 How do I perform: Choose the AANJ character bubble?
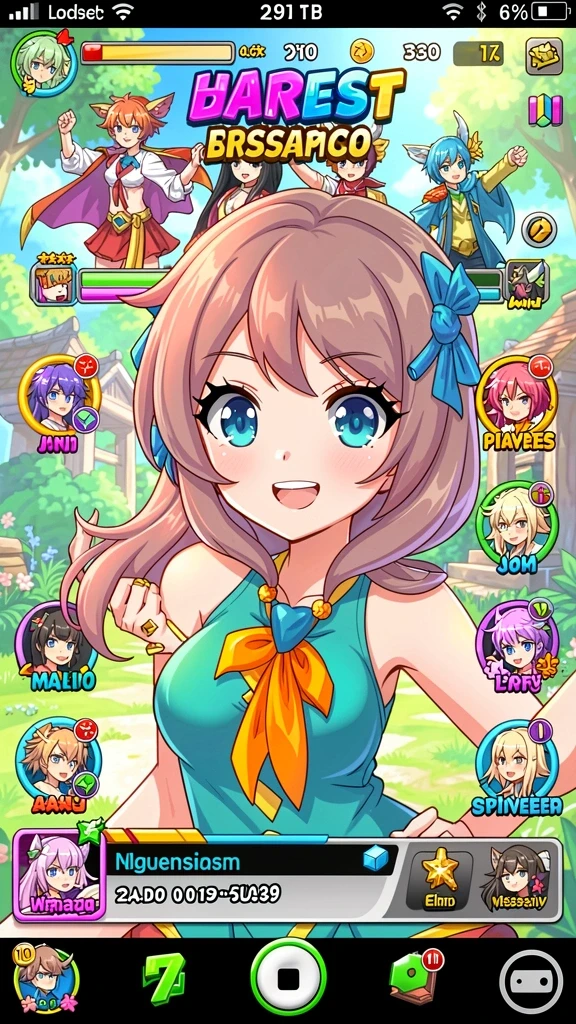pyautogui.click(x=57, y=765)
